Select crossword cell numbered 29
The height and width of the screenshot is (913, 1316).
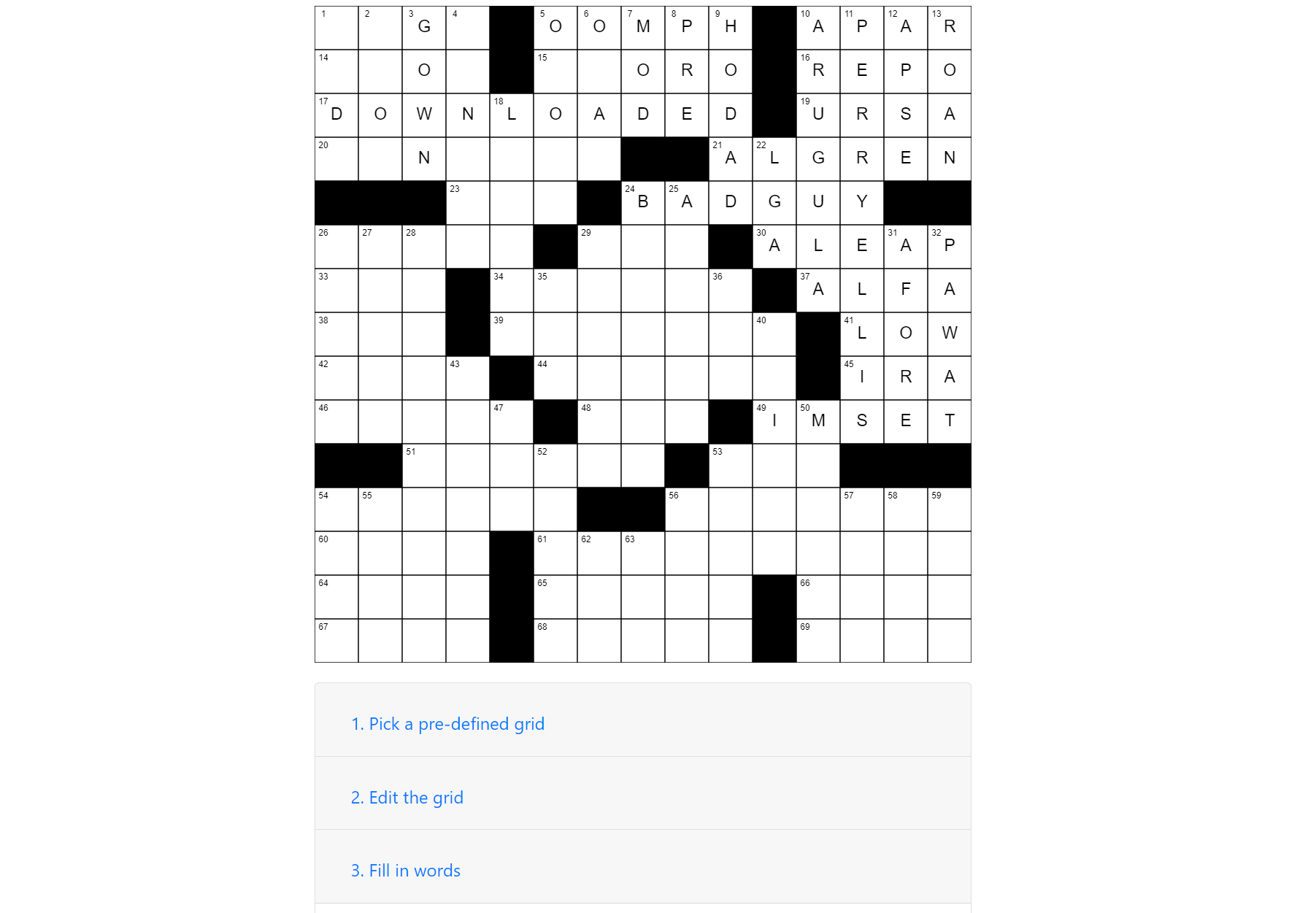(599, 247)
